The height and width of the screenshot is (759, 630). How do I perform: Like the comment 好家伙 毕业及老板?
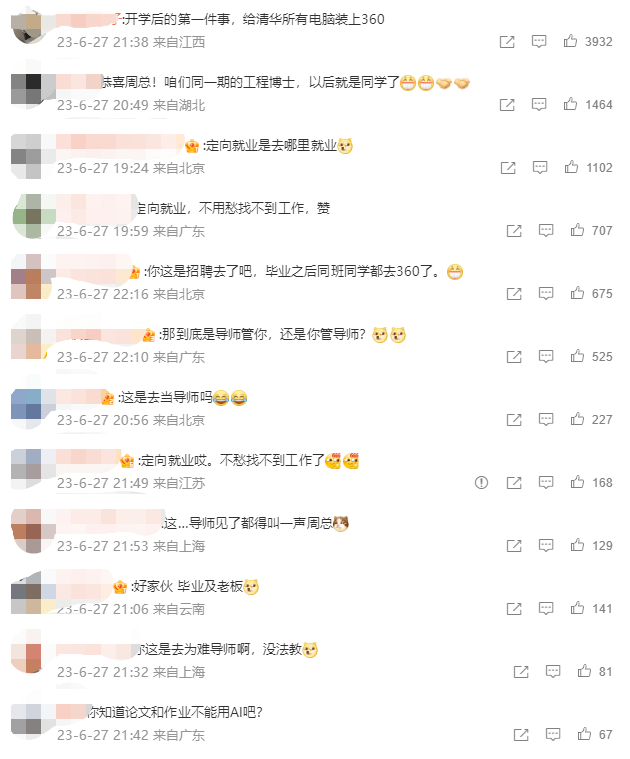pos(577,609)
